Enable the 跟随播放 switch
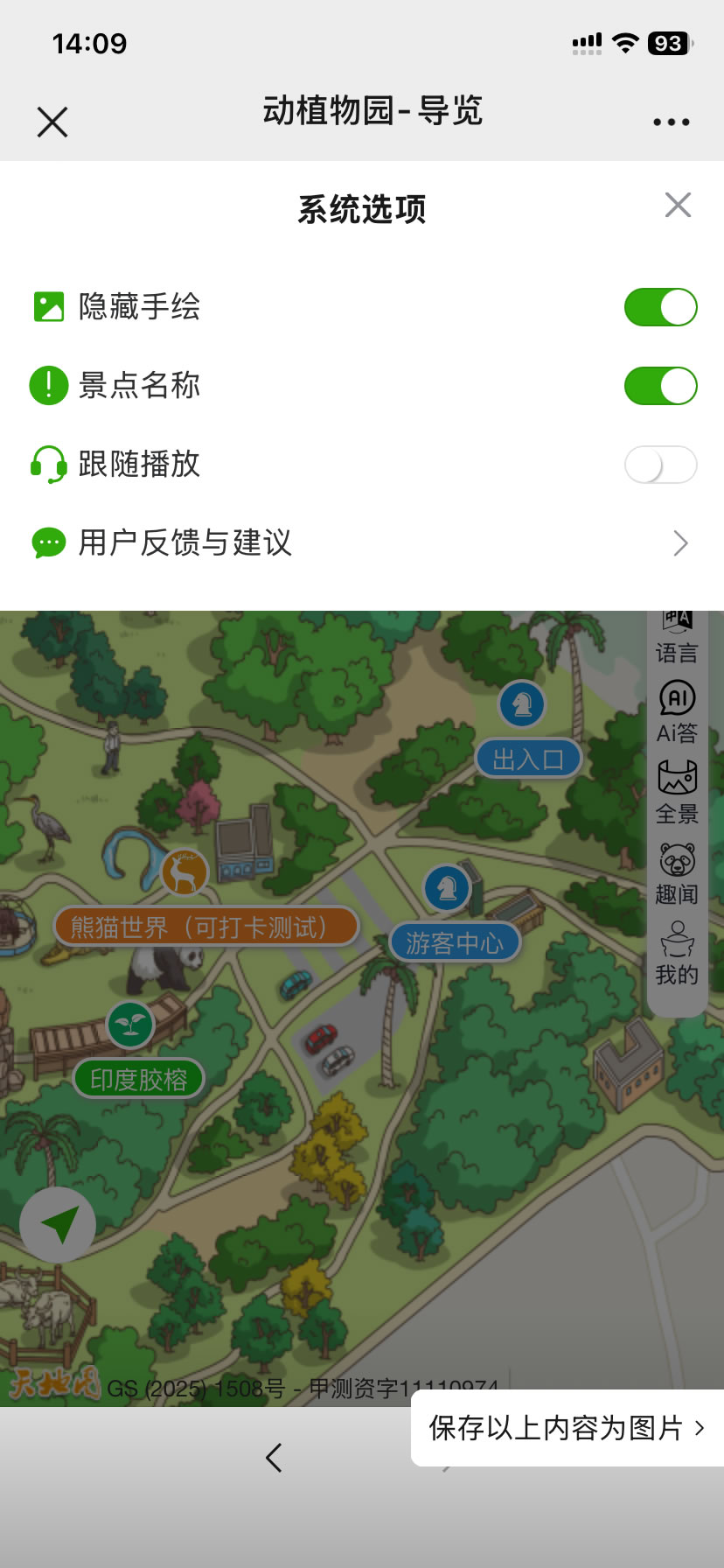724x1568 pixels. 660,465
